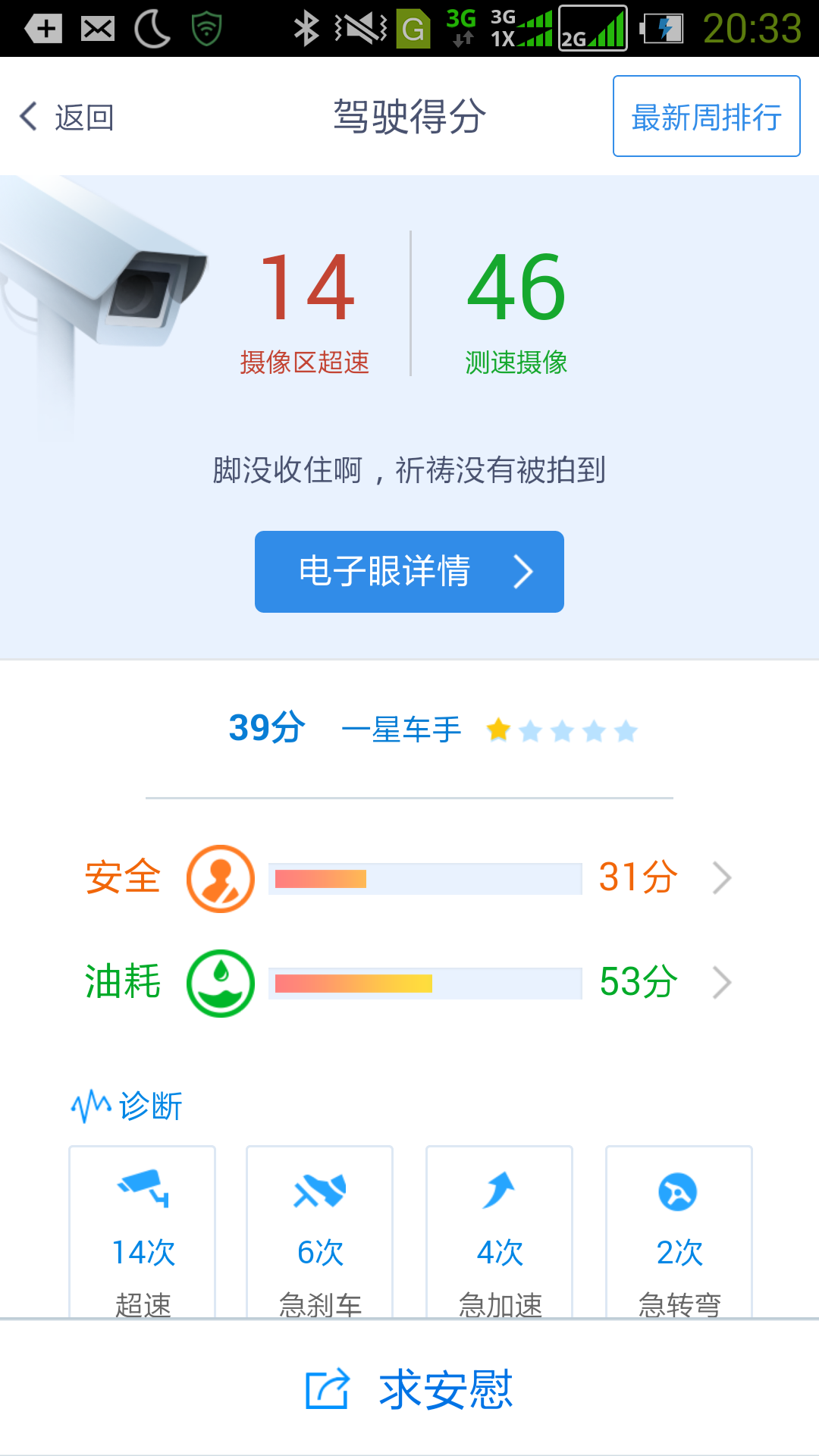The image size is (819, 1456).
Task: Open 最新周排行 weekly ranking
Action: [706, 117]
